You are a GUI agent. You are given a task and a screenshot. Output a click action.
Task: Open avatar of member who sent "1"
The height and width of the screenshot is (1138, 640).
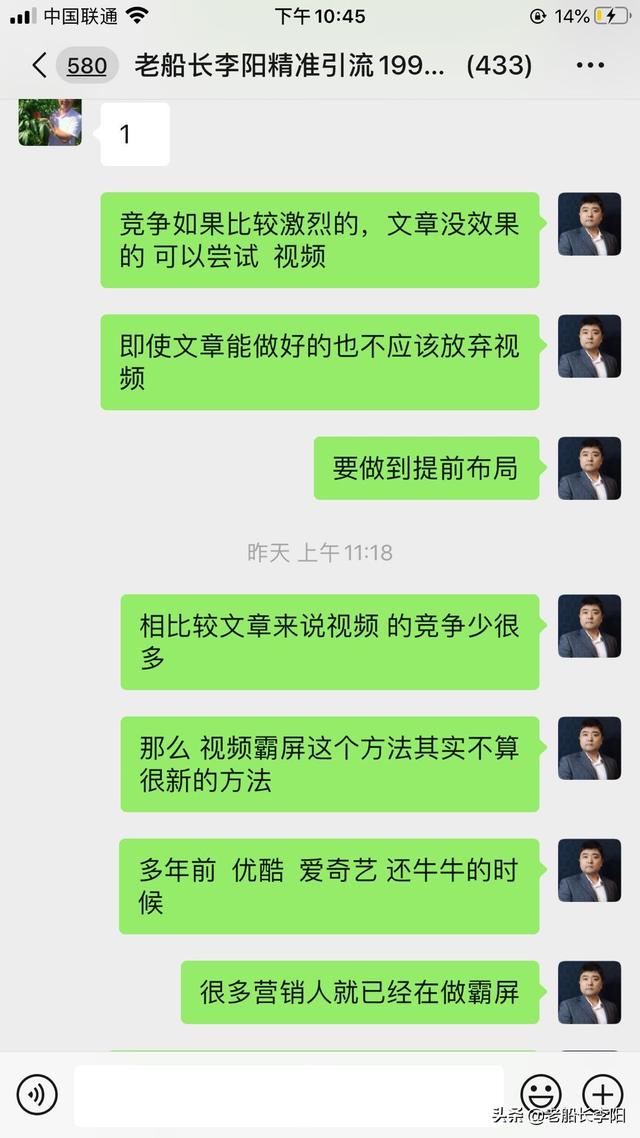coord(50,122)
